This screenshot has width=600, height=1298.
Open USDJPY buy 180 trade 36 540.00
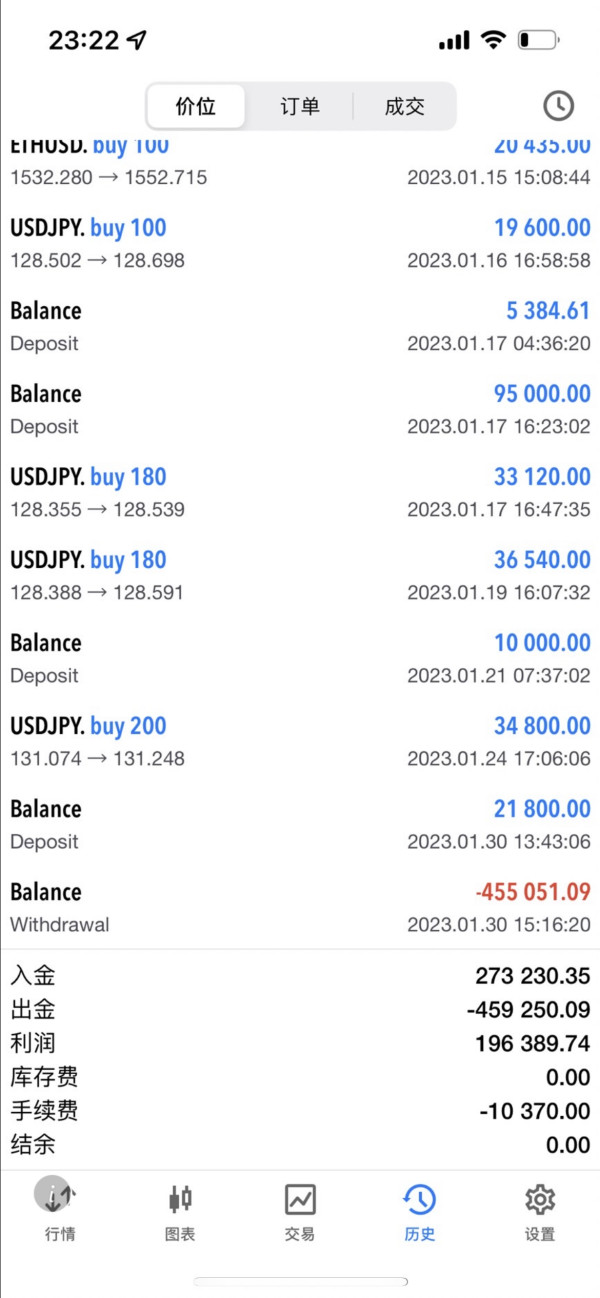point(300,575)
